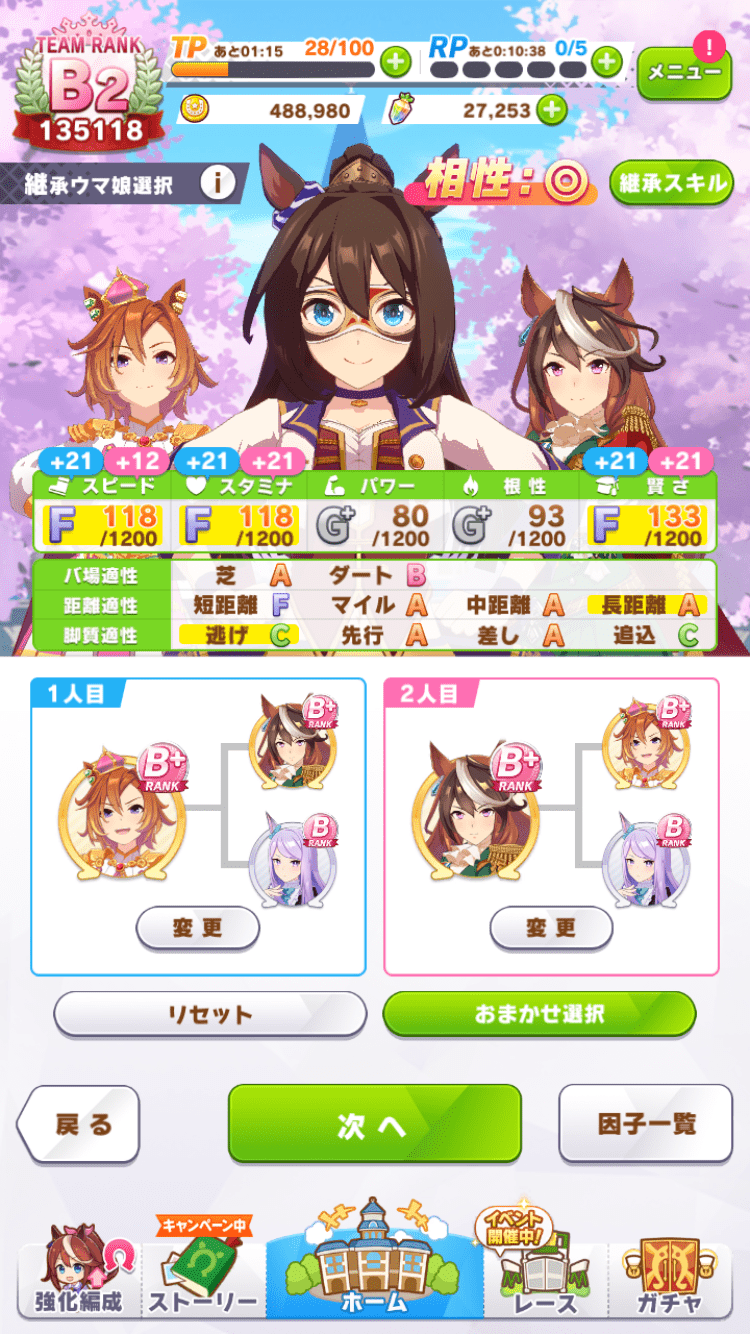Screen dimensions: 750x1334
Task: Tap the plus icon to refill TP
Action: (x=396, y=62)
